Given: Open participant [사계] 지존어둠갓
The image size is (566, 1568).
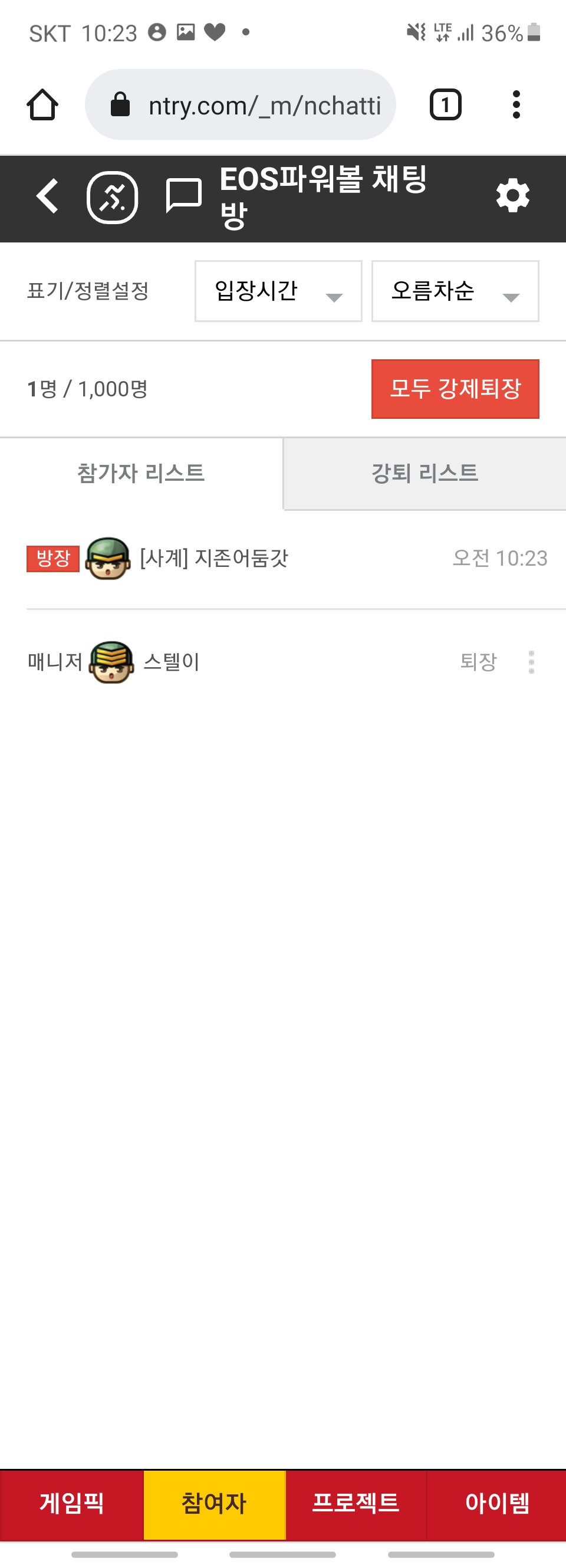Looking at the screenshot, I should (213, 557).
